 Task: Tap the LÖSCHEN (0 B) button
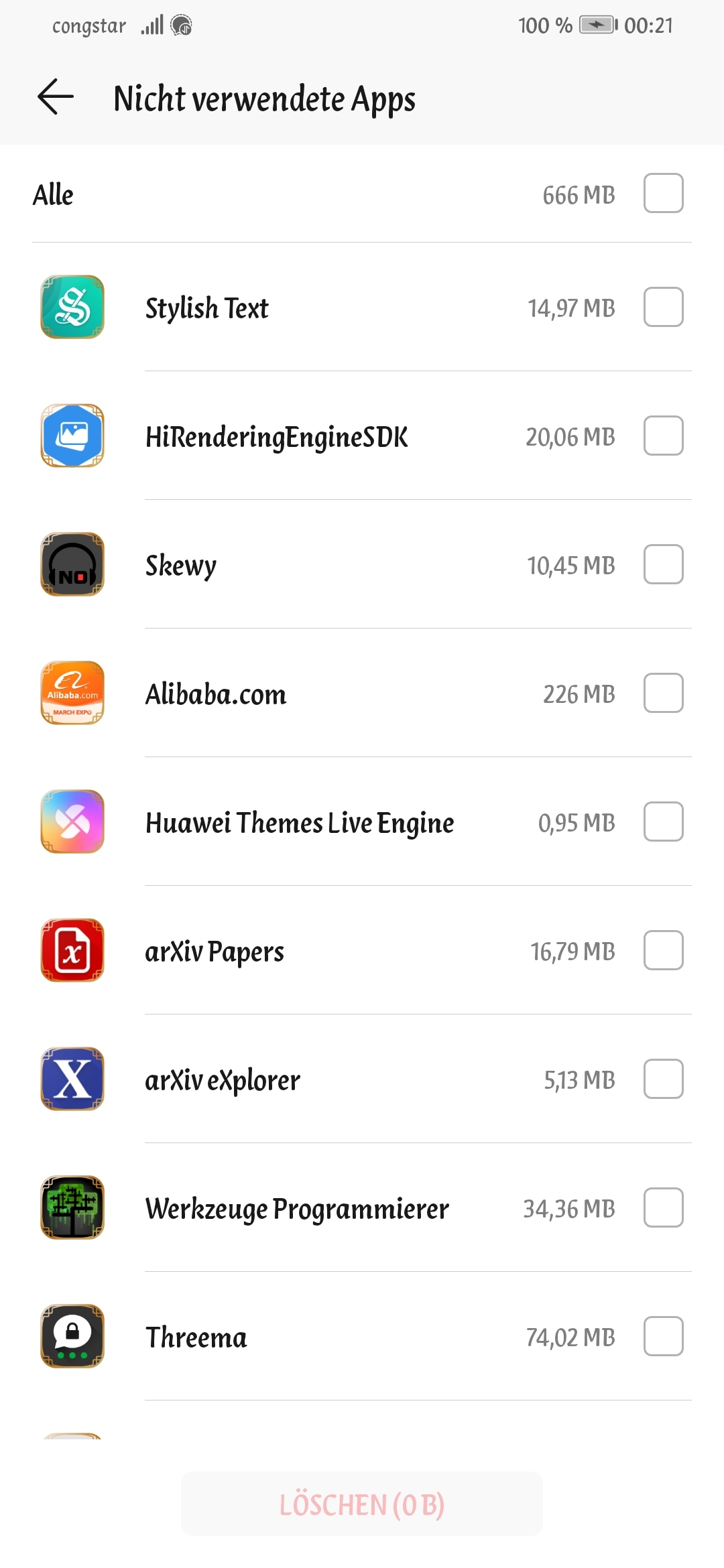362,1504
